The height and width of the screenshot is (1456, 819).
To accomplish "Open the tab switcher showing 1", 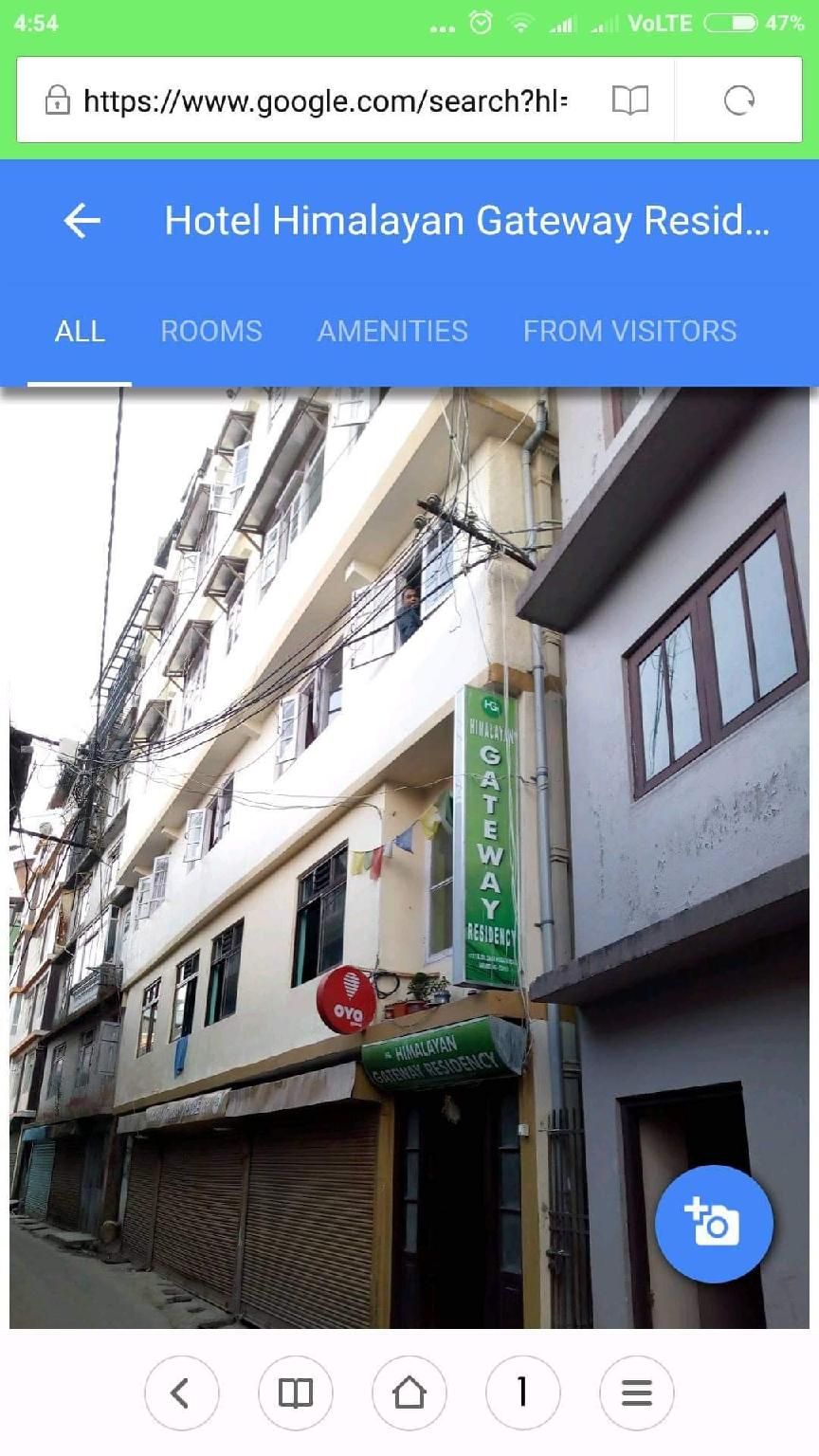I will [x=522, y=1392].
